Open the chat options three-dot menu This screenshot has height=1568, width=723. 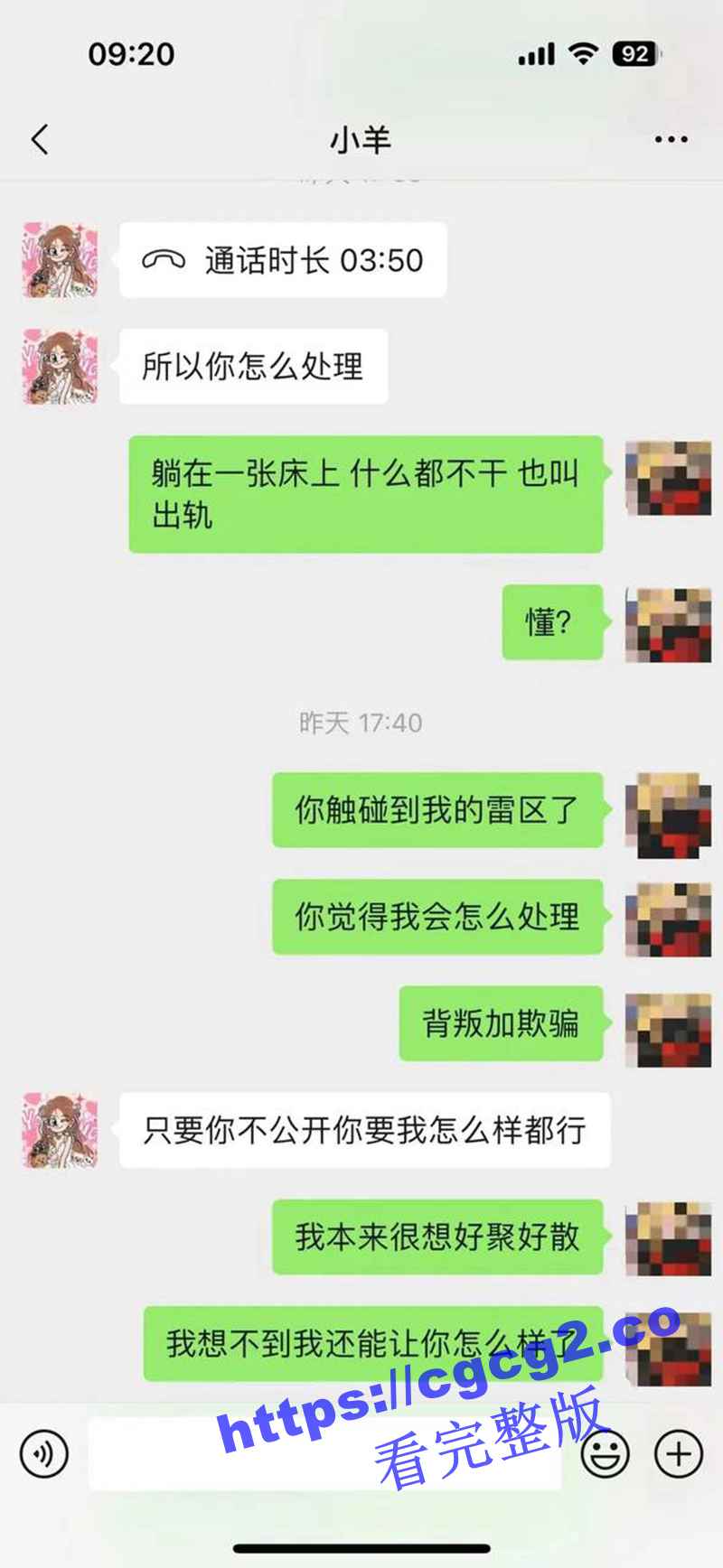pos(671,140)
